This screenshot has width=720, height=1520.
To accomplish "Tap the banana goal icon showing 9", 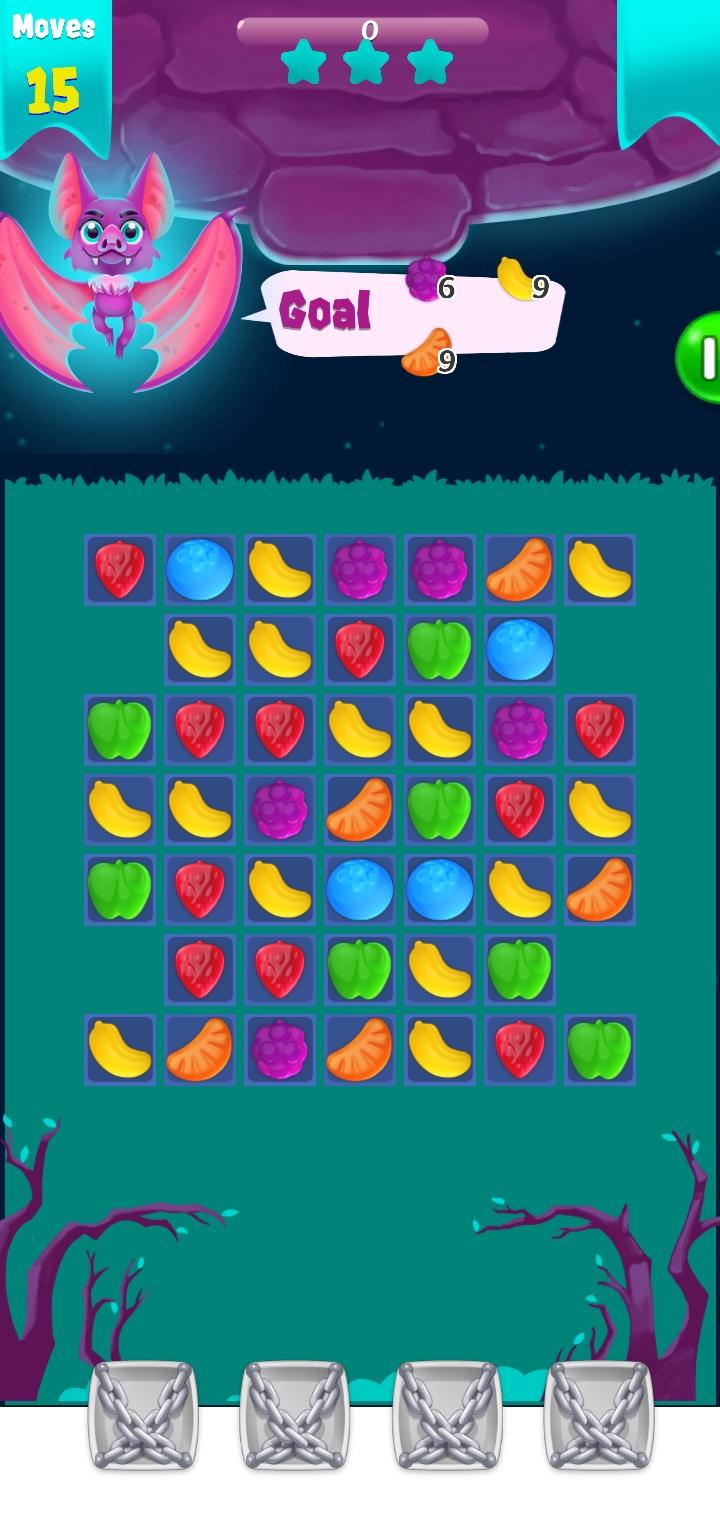I will tap(513, 278).
